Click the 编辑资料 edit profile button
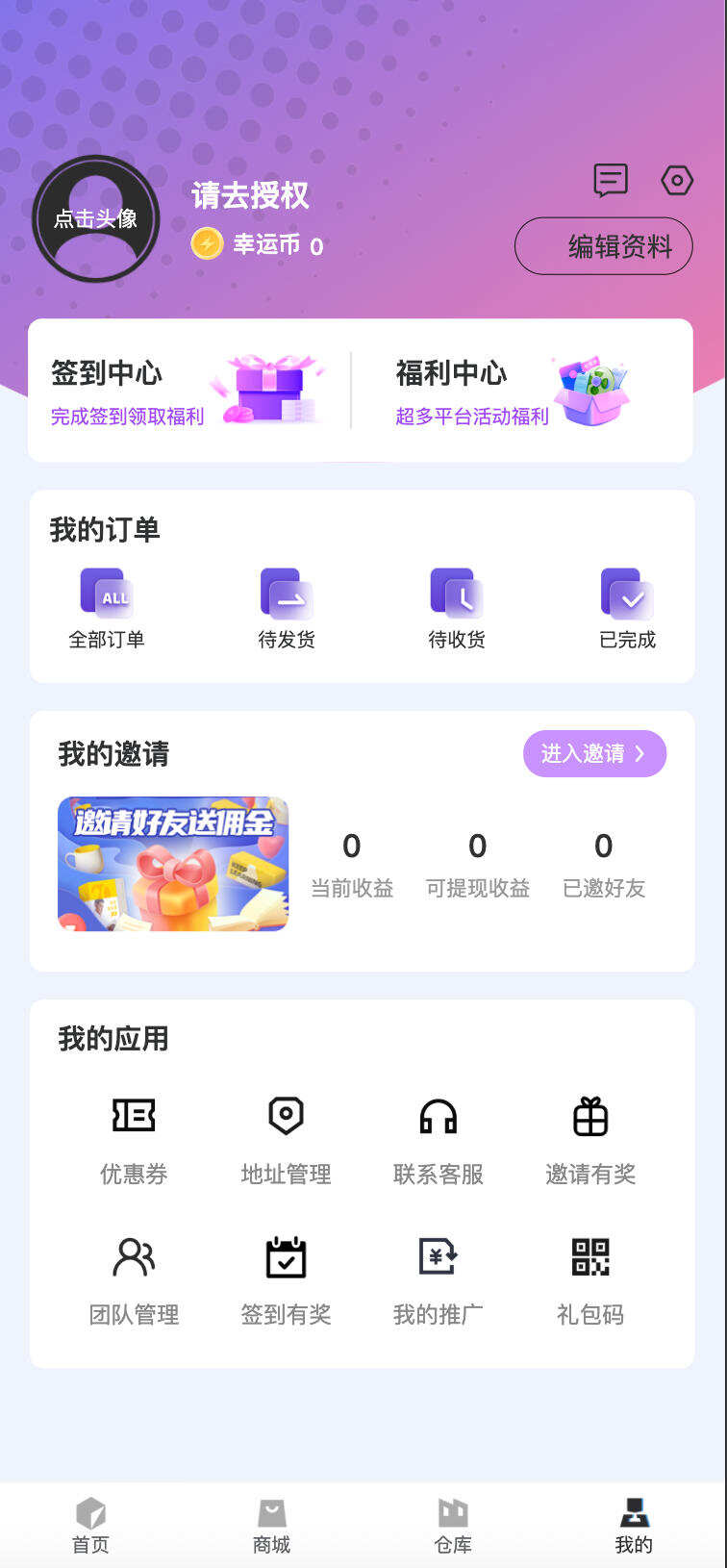 point(603,246)
